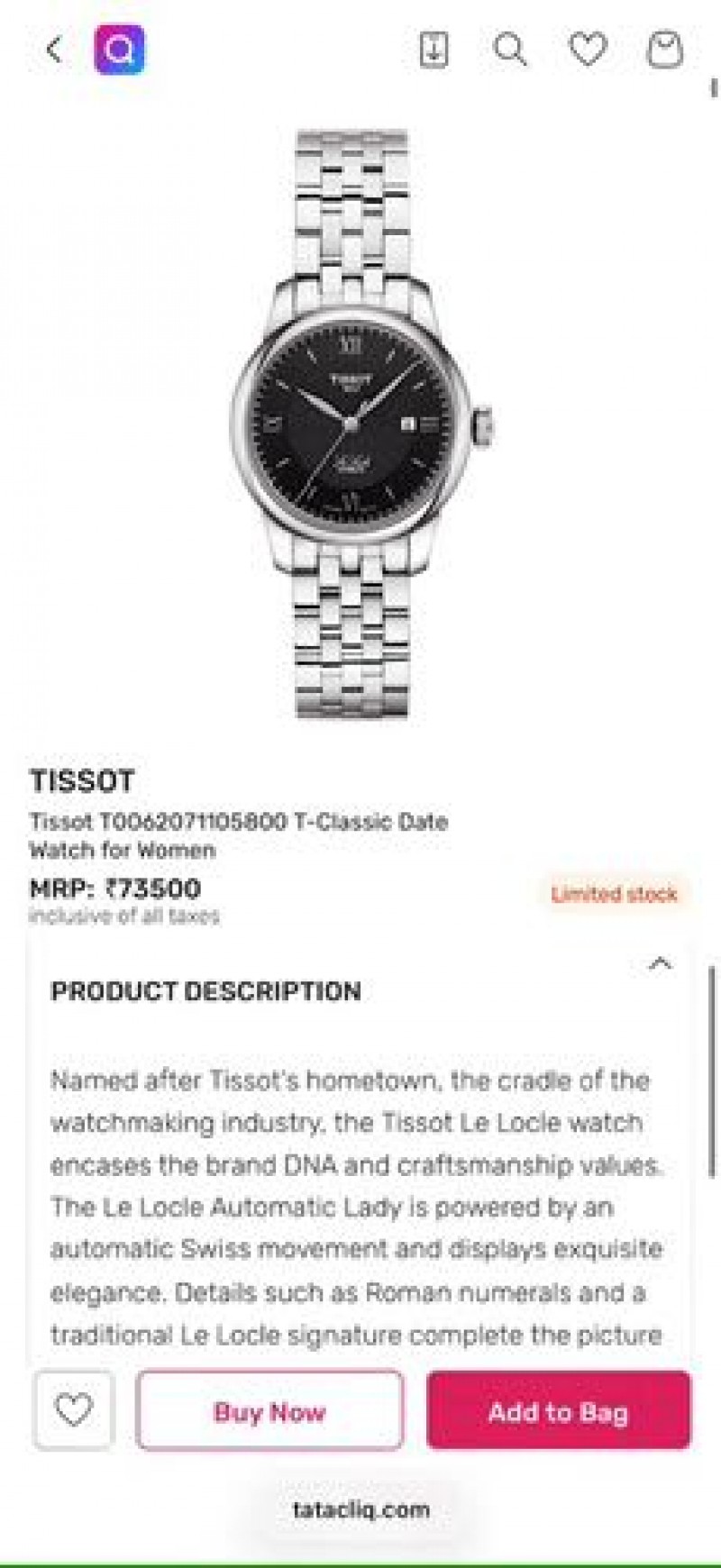The height and width of the screenshot is (1568, 721).
Task: Save this watch to wishlist
Action: point(74,1410)
